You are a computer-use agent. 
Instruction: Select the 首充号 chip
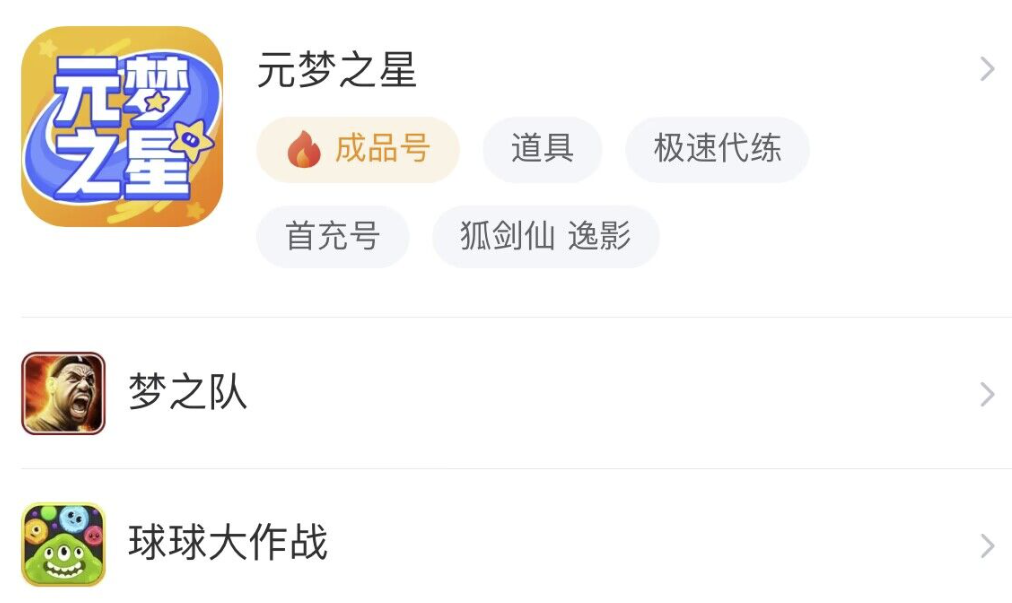[x=332, y=237]
